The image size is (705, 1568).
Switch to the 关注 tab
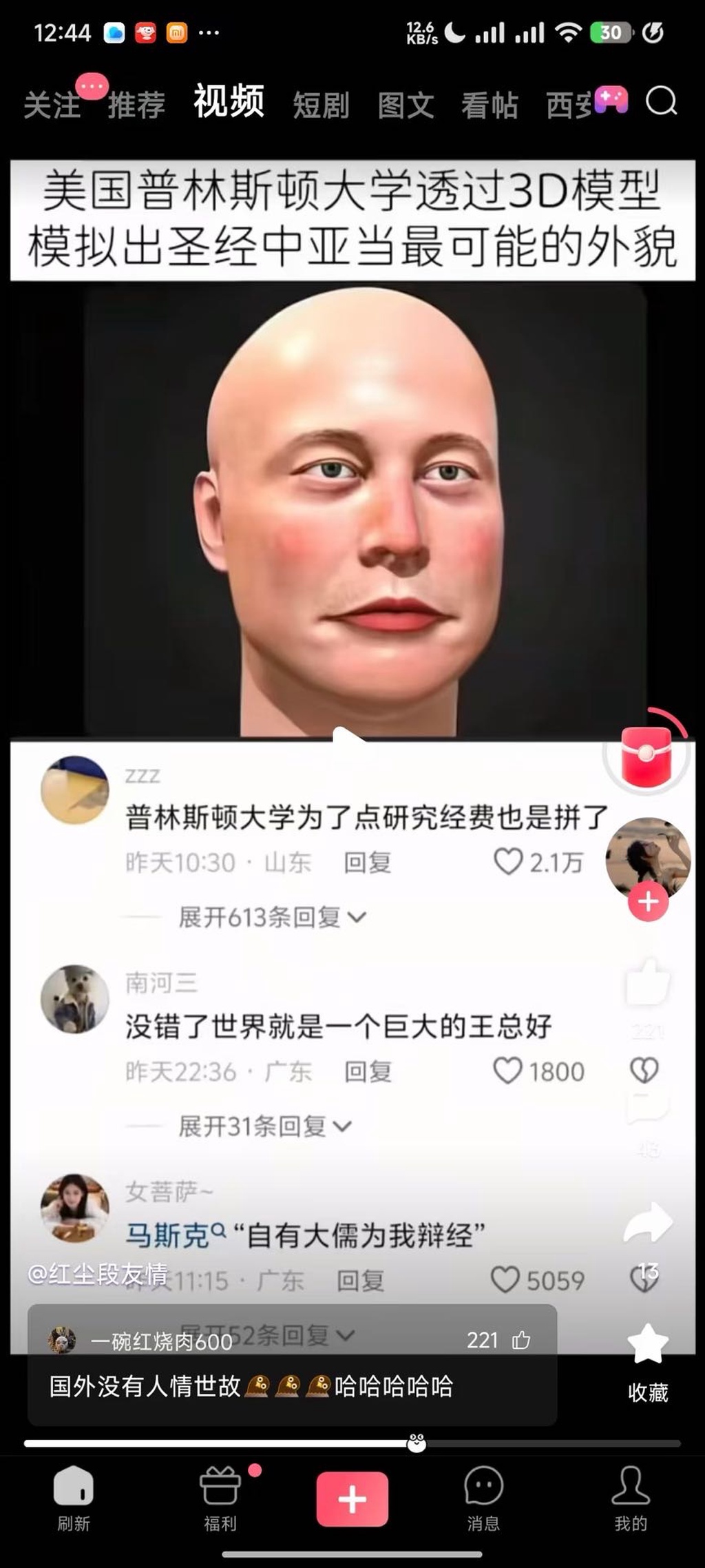pyautogui.click(x=52, y=105)
